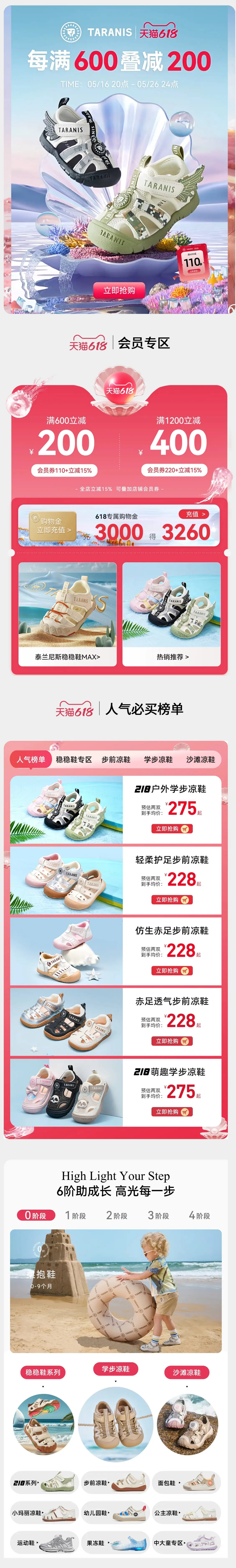
Task: Buy the 218萌趣学步凉鞋 now
Action: pos(171,1112)
